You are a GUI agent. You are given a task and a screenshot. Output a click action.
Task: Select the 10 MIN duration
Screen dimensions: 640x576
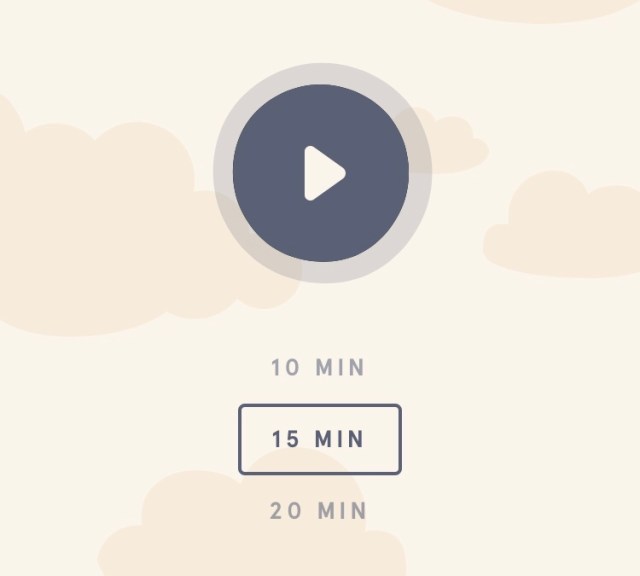tap(319, 368)
